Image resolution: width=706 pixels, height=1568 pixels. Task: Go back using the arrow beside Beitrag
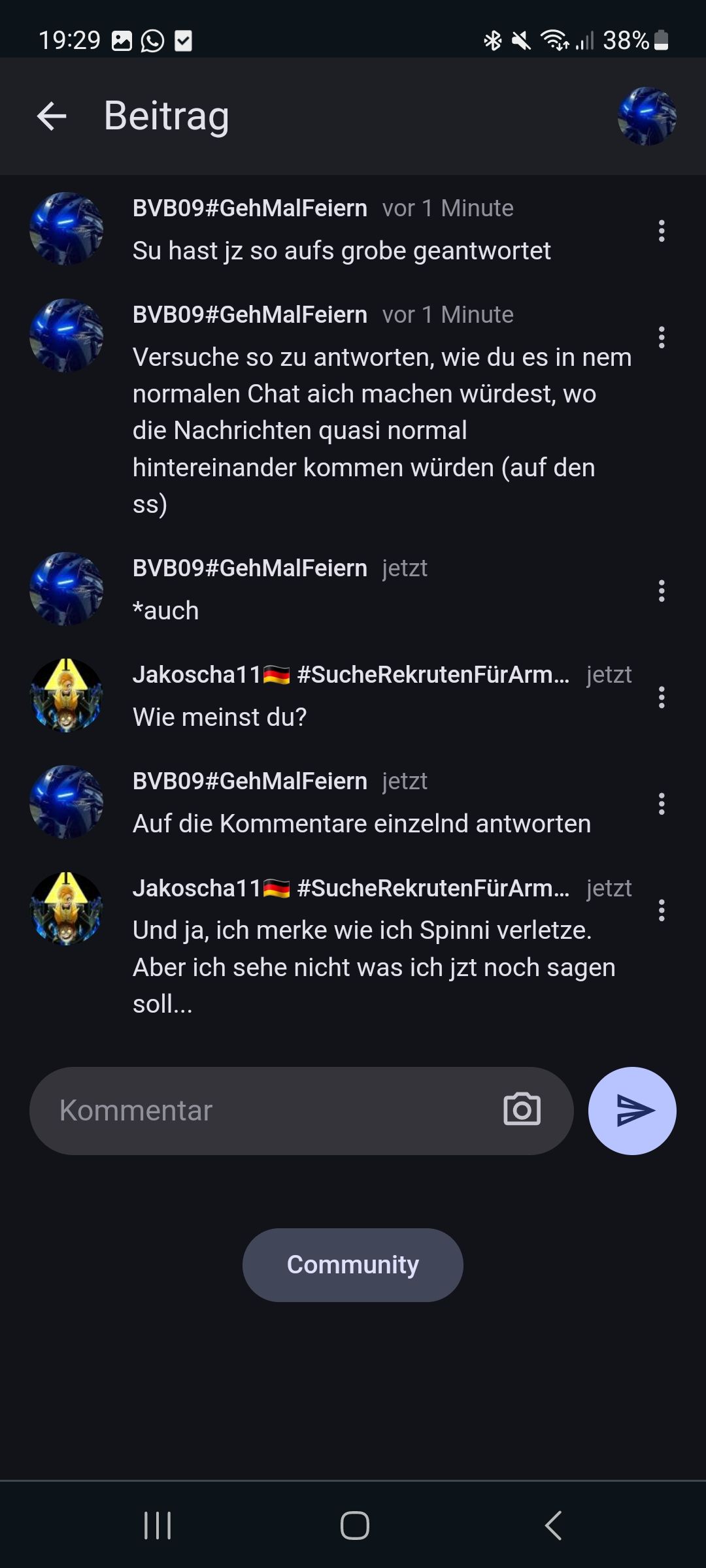pyautogui.click(x=52, y=116)
